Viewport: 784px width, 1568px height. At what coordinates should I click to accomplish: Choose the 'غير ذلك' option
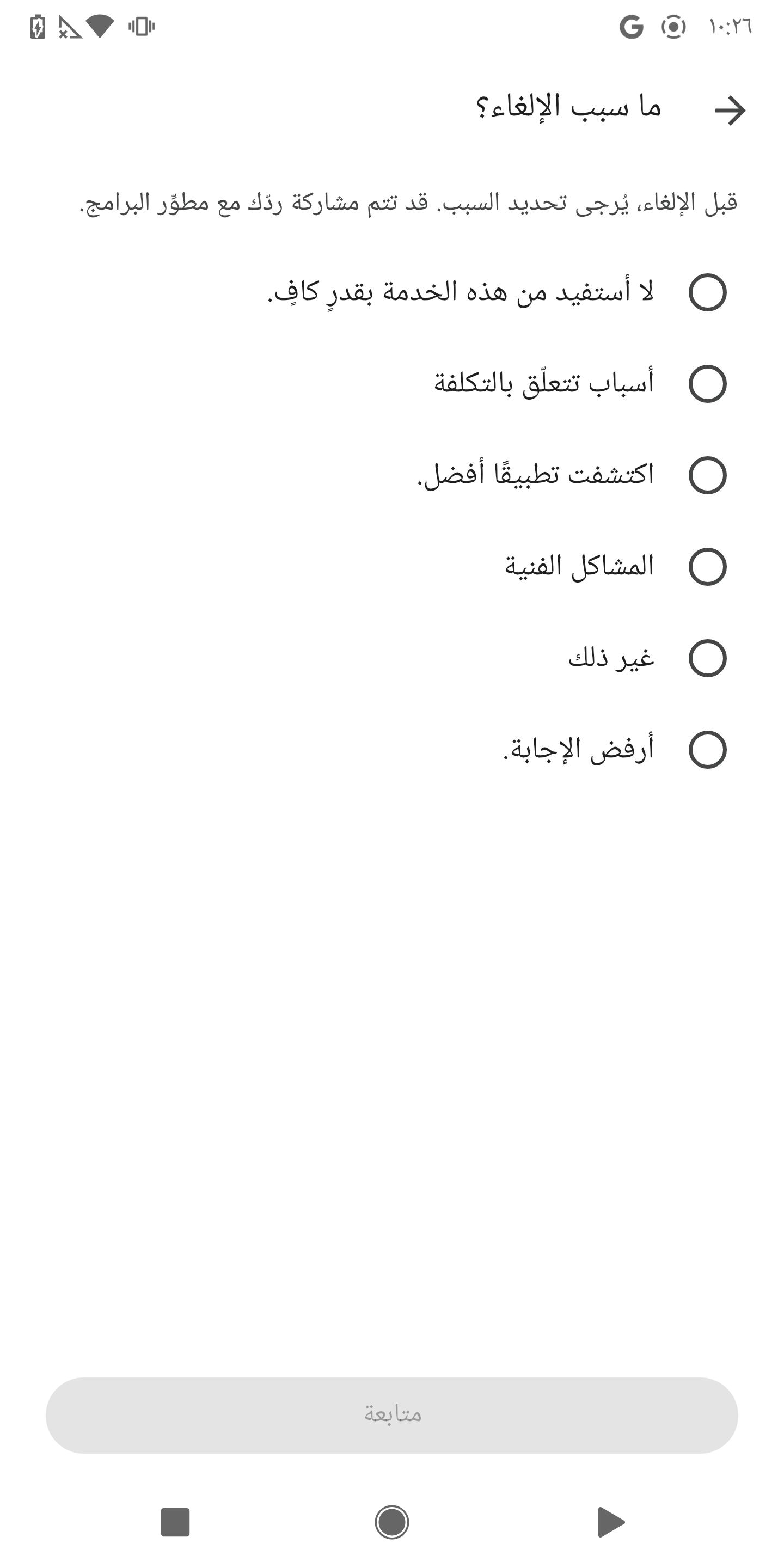point(707,658)
